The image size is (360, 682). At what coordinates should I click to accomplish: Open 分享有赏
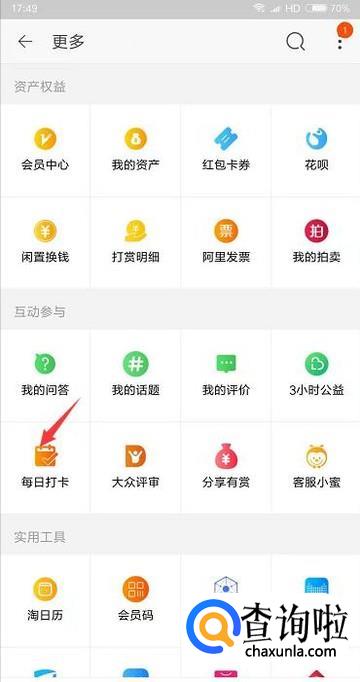(x=226, y=466)
